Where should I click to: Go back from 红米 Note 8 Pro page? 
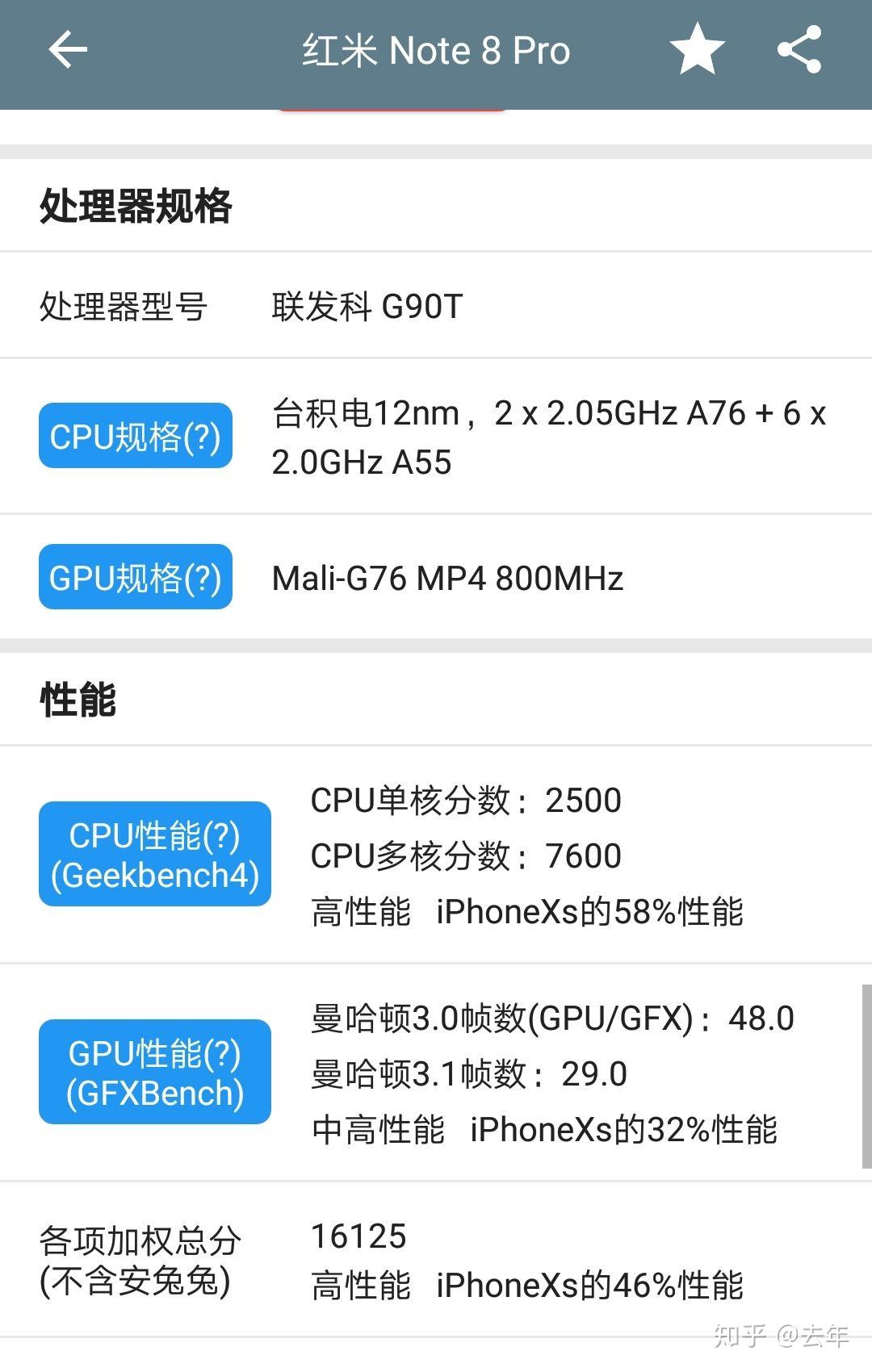68,50
